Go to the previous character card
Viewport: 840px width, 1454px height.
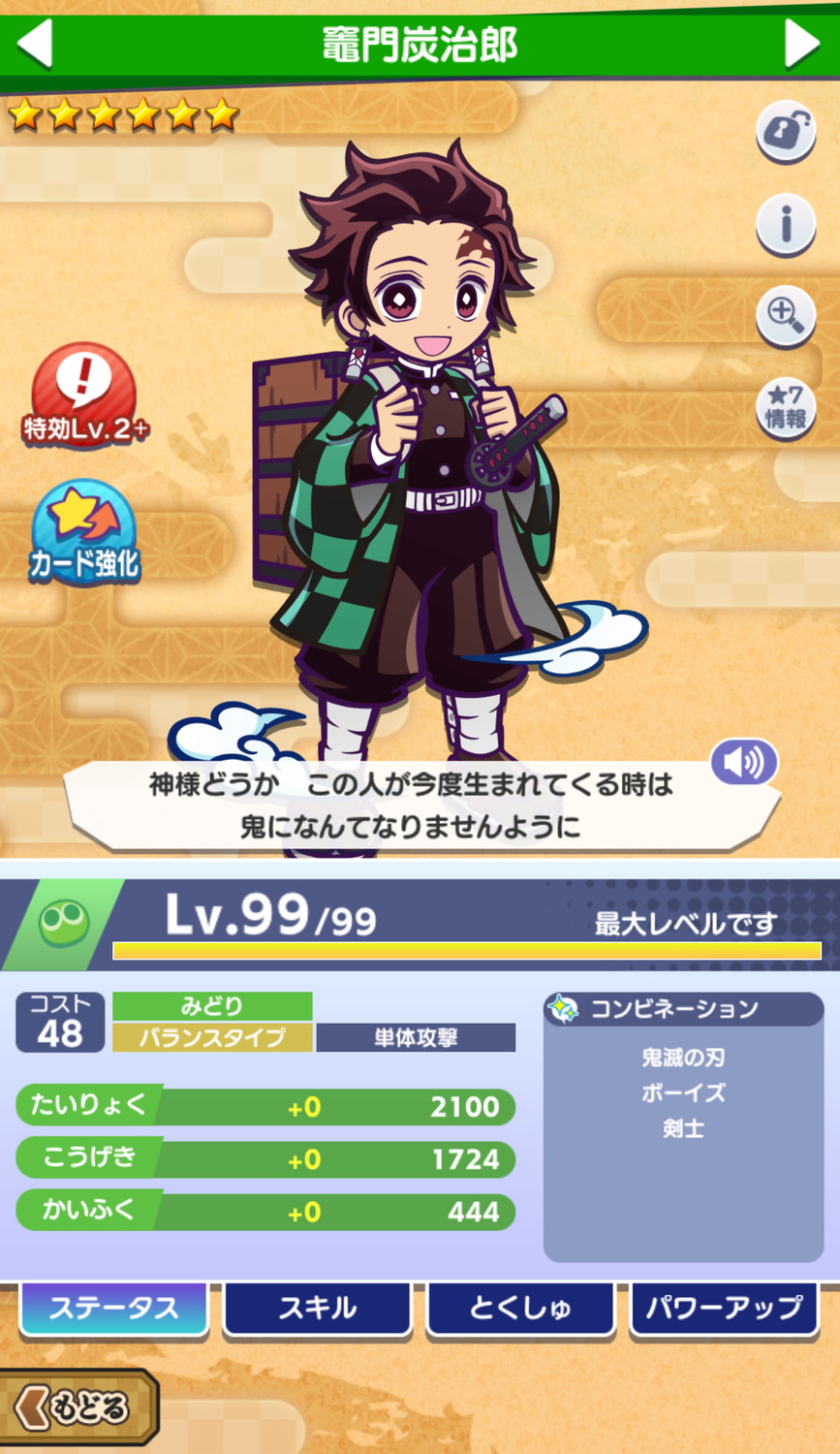[35, 43]
